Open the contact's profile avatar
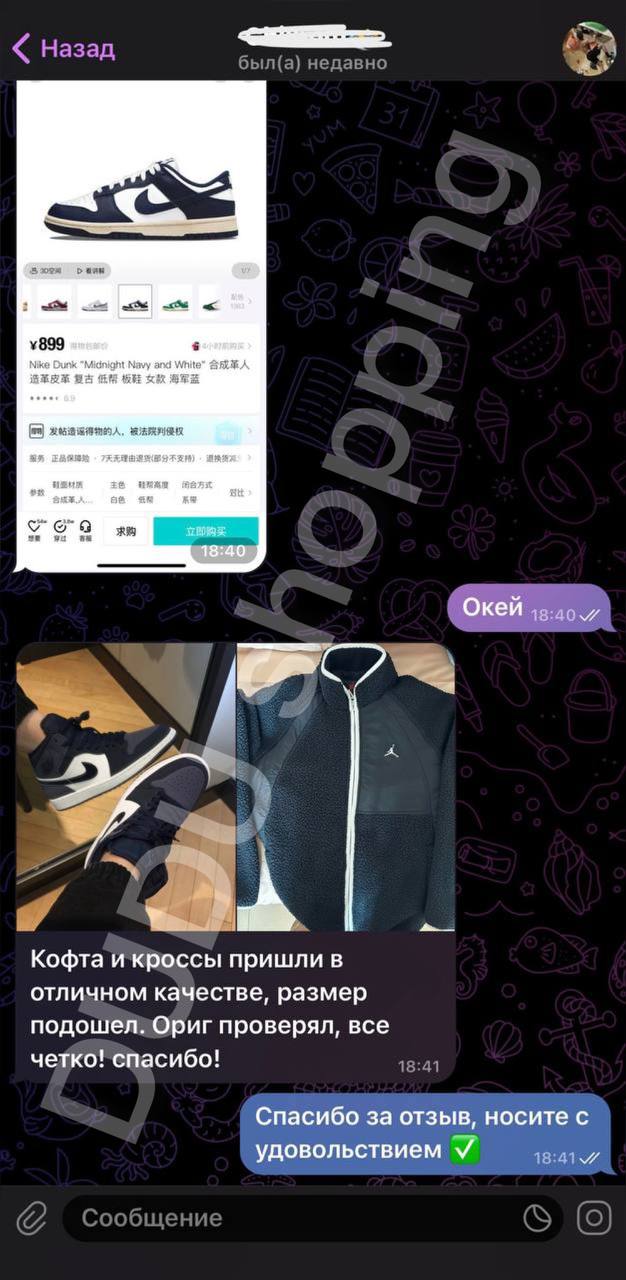The image size is (626, 1280). (588, 48)
